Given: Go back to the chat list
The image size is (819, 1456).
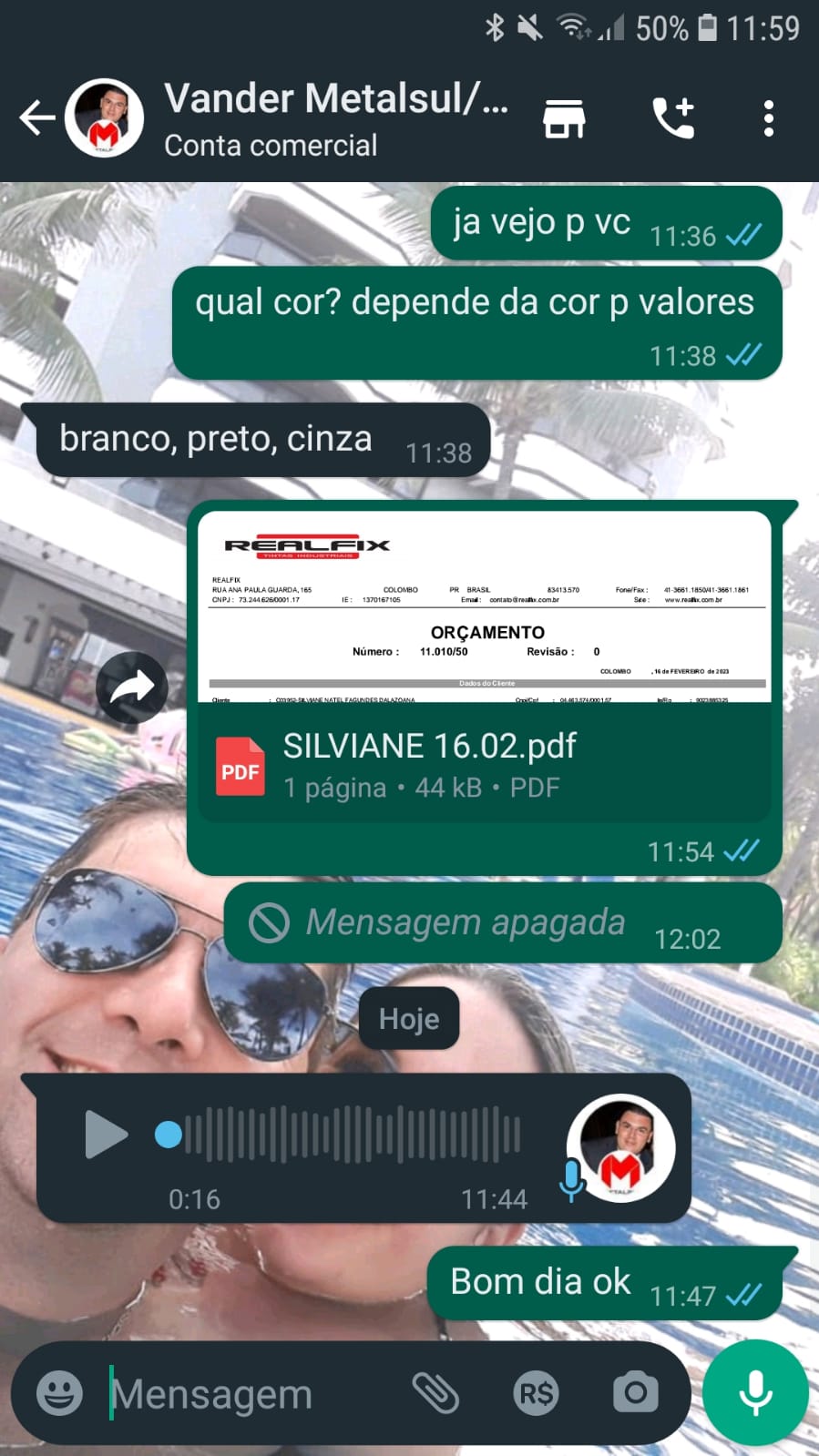Looking at the screenshot, I should pyautogui.click(x=36, y=118).
